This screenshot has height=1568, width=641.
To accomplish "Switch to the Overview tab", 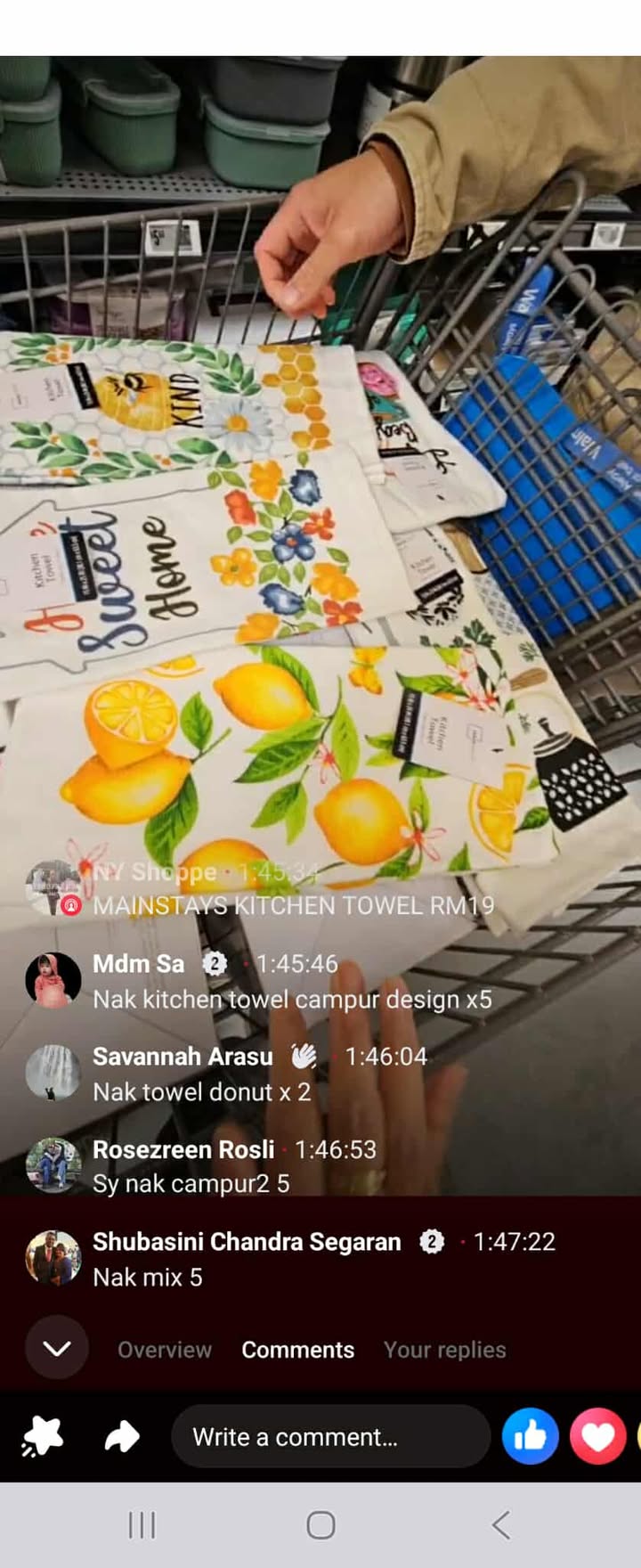I will coord(165,1350).
